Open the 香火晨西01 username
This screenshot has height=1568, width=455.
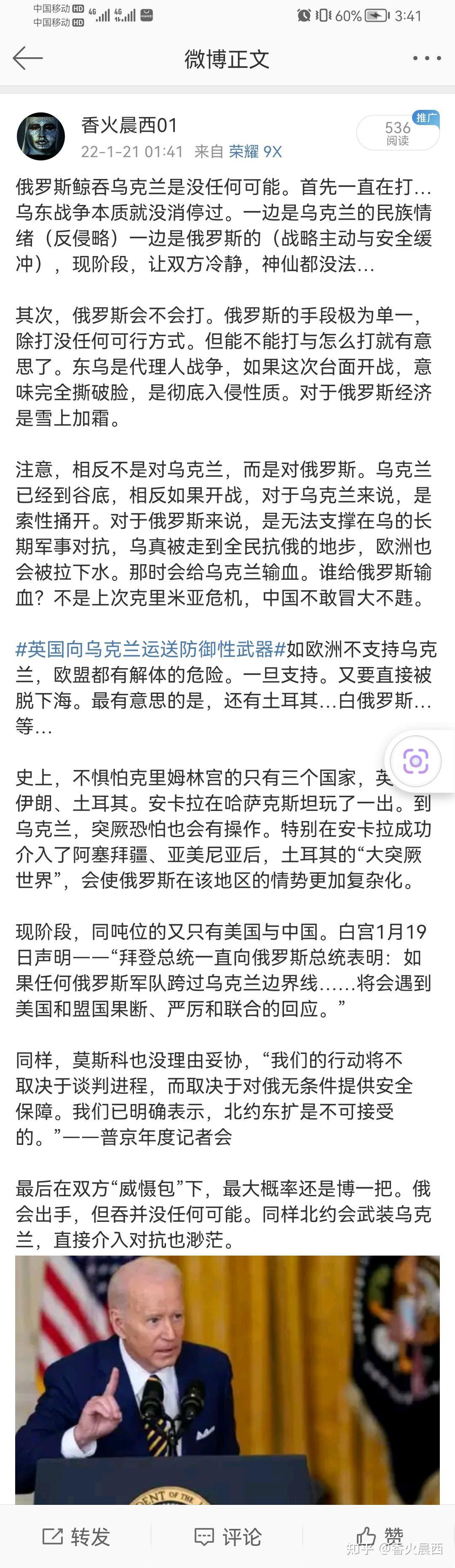pos(129,125)
